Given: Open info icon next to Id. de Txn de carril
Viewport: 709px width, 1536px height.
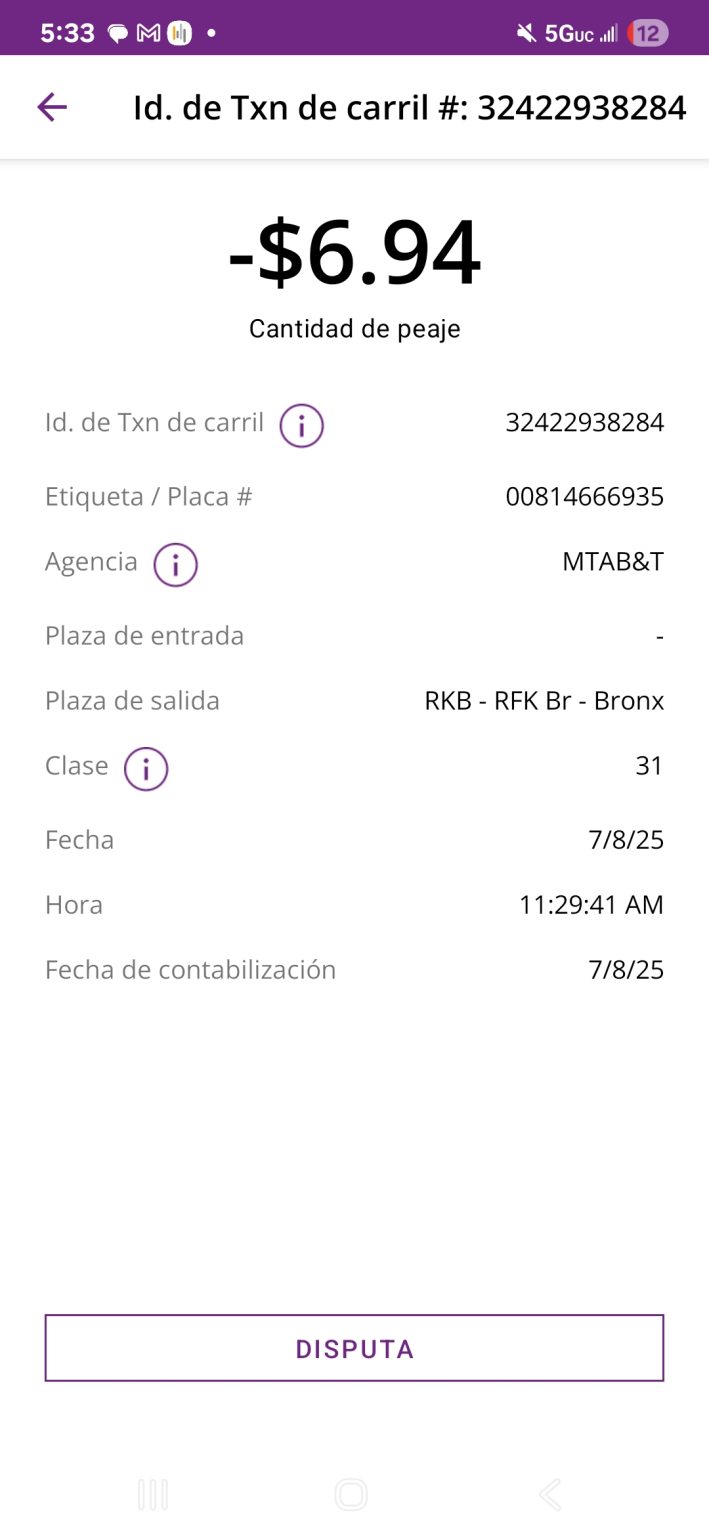Looking at the screenshot, I should tap(301, 426).
